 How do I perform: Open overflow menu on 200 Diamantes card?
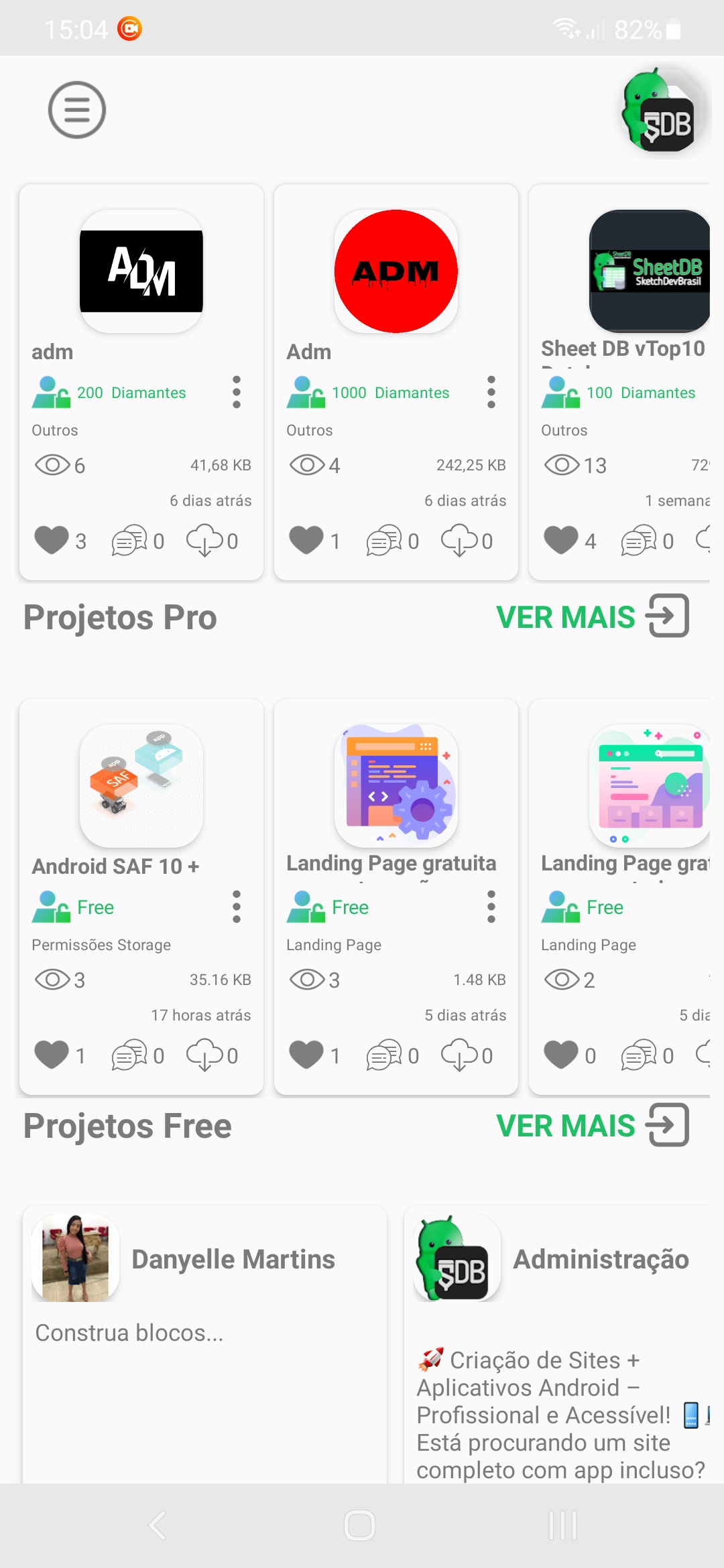tap(237, 392)
